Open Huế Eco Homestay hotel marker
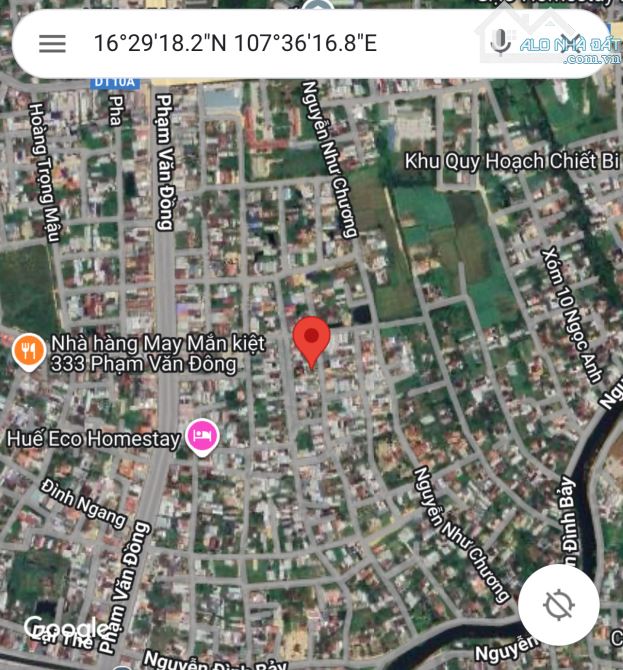 click(x=203, y=436)
